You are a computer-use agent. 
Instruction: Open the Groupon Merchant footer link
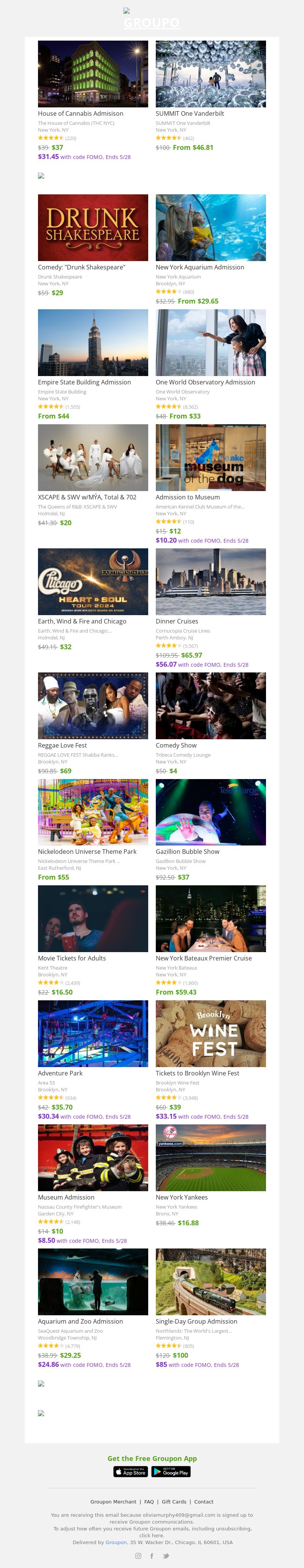113,1502
